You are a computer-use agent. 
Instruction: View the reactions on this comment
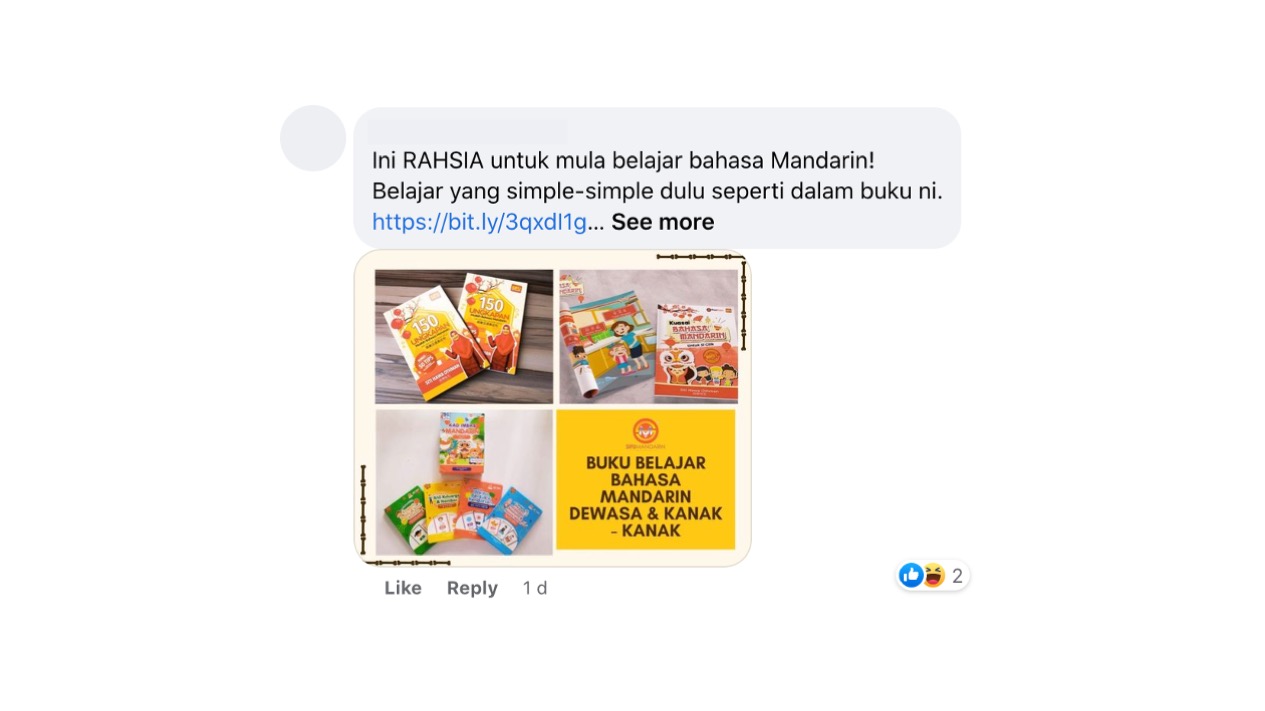[933, 576]
